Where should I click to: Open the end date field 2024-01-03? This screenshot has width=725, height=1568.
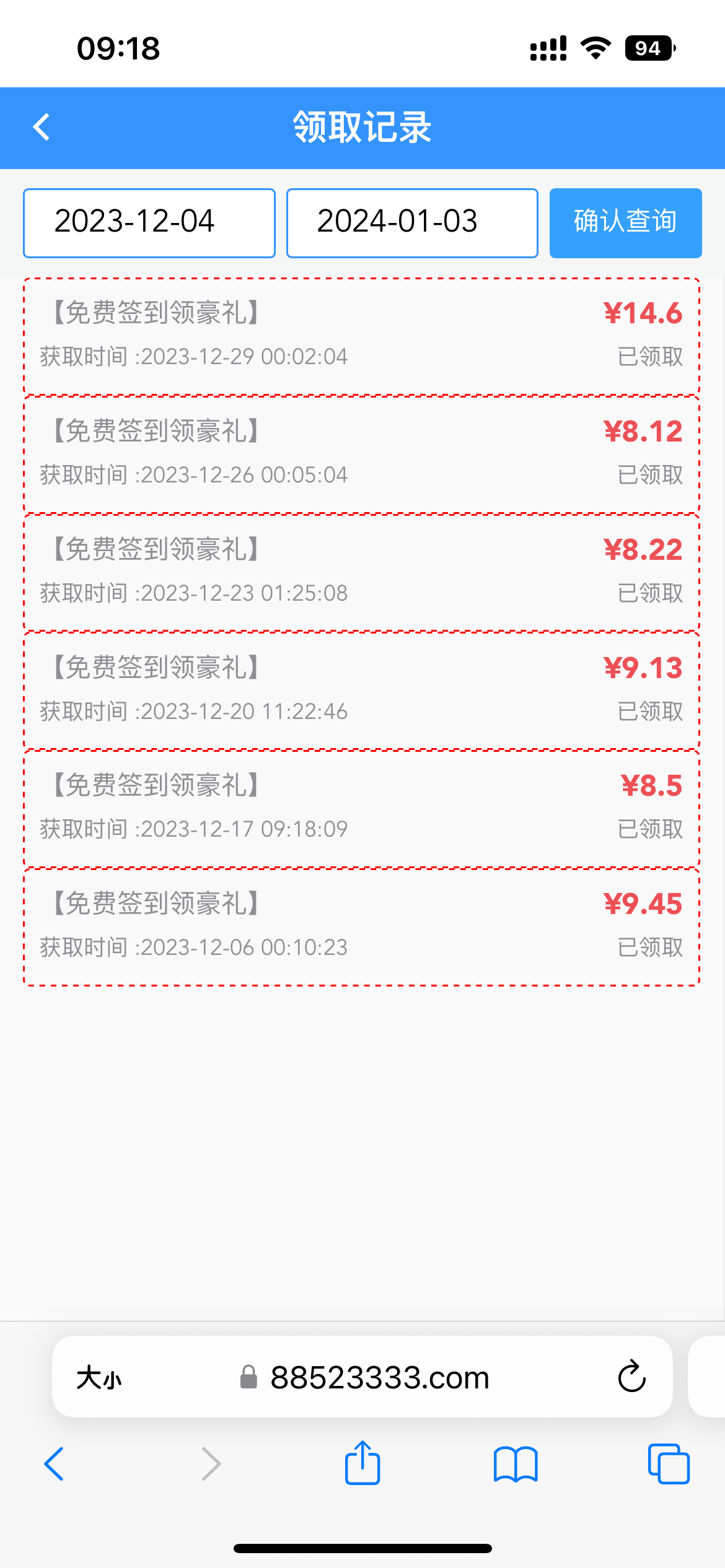(412, 223)
